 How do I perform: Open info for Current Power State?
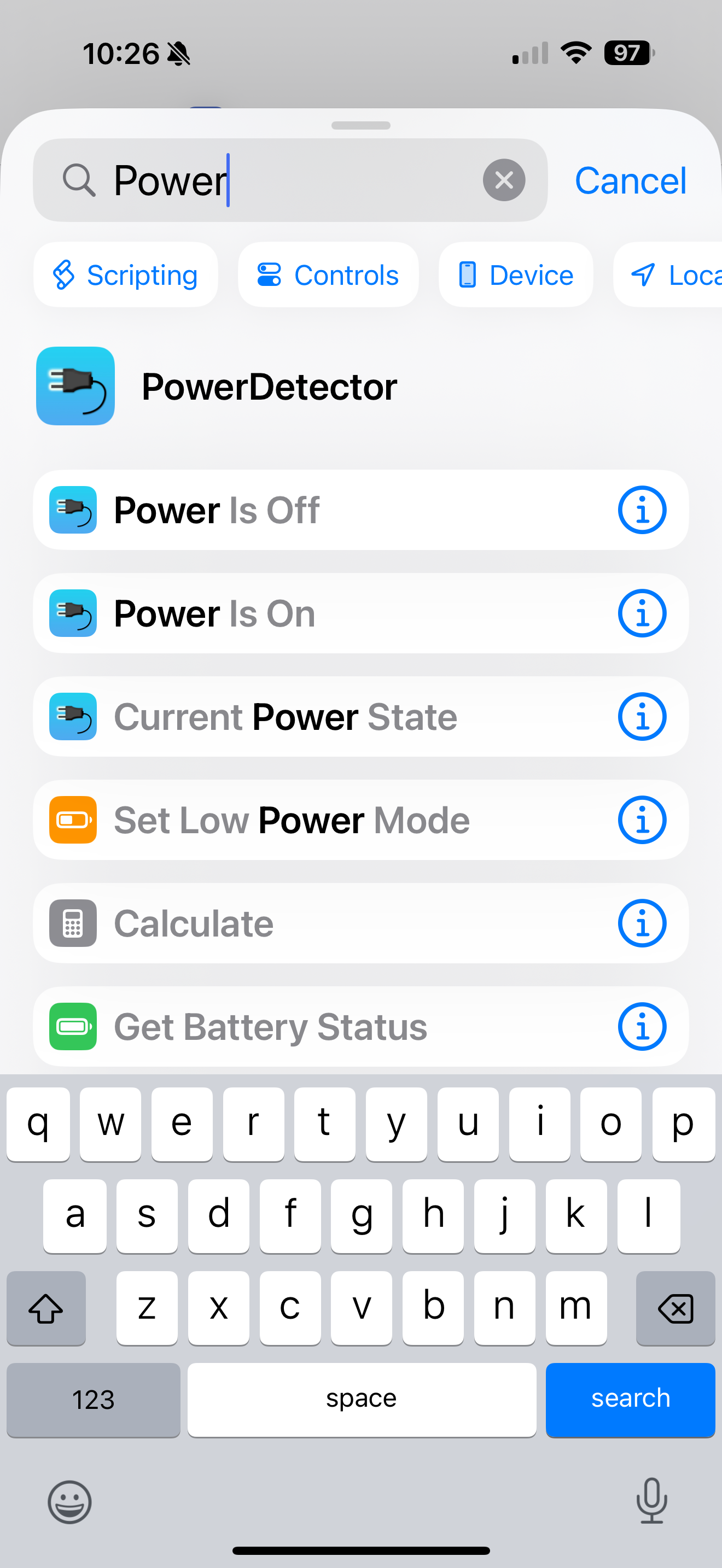642,716
